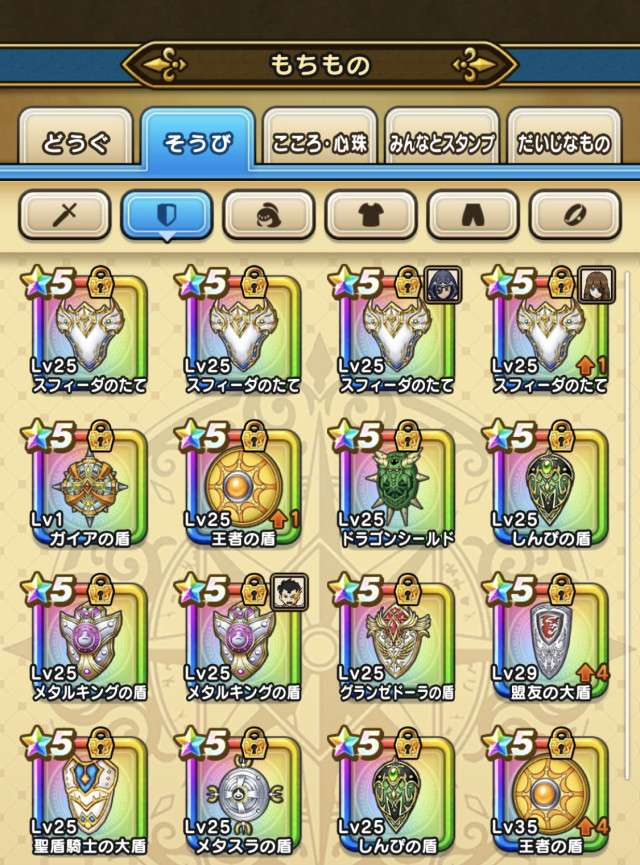Viewport: 640px width, 865px height.
Task: Select the ドラゴンシールド item
Action: point(392,485)
